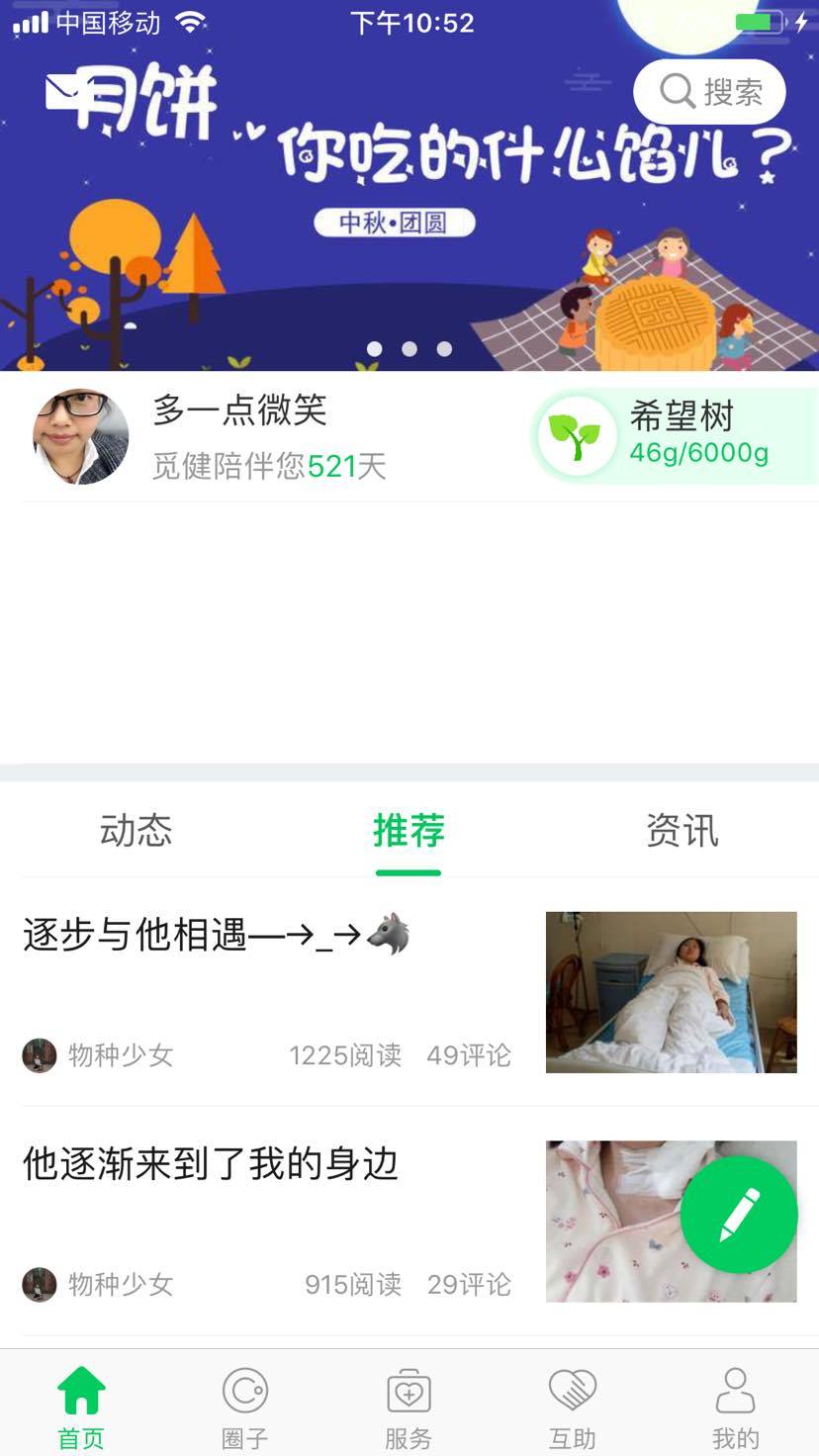Switch to the 互助 mutual help tab
This screenshot has width=819, height=1456.
click(x=573, y=1405)
